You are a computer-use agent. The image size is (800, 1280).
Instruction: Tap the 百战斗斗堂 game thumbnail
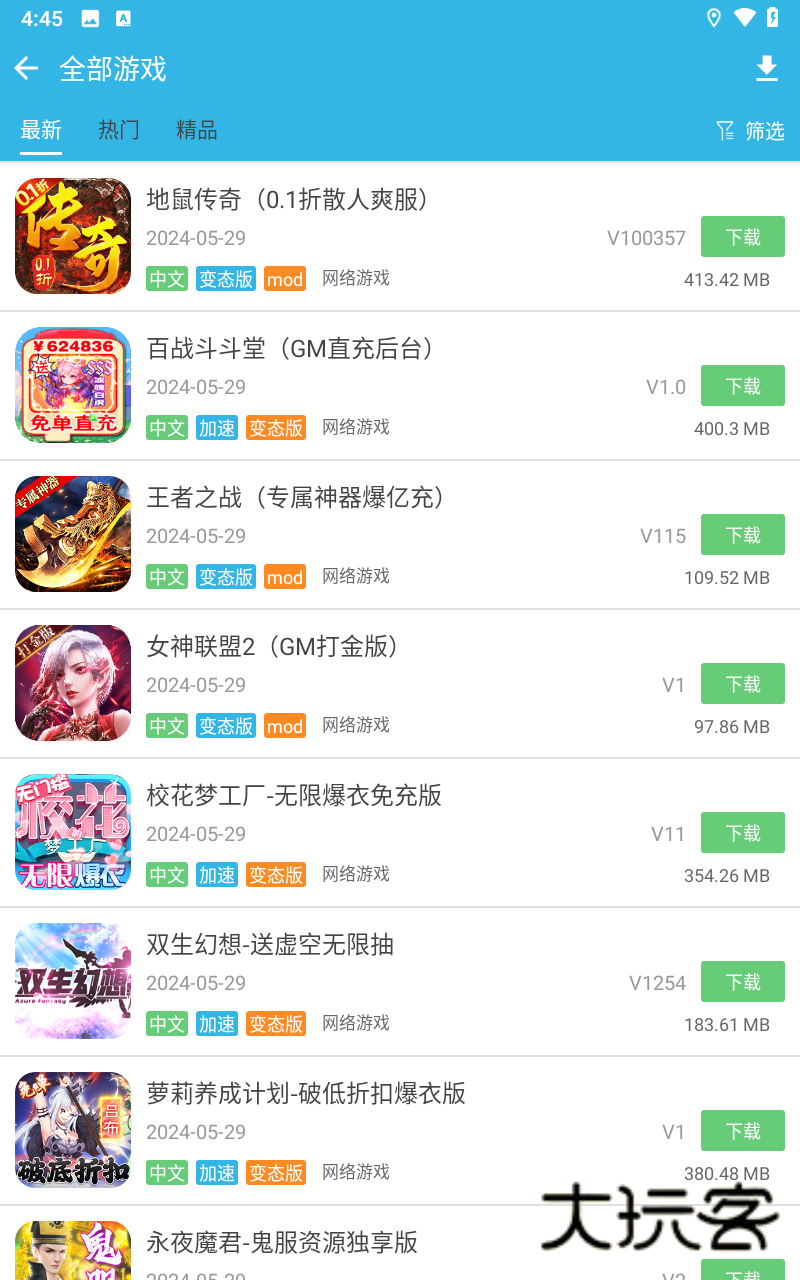pos(72,384)
